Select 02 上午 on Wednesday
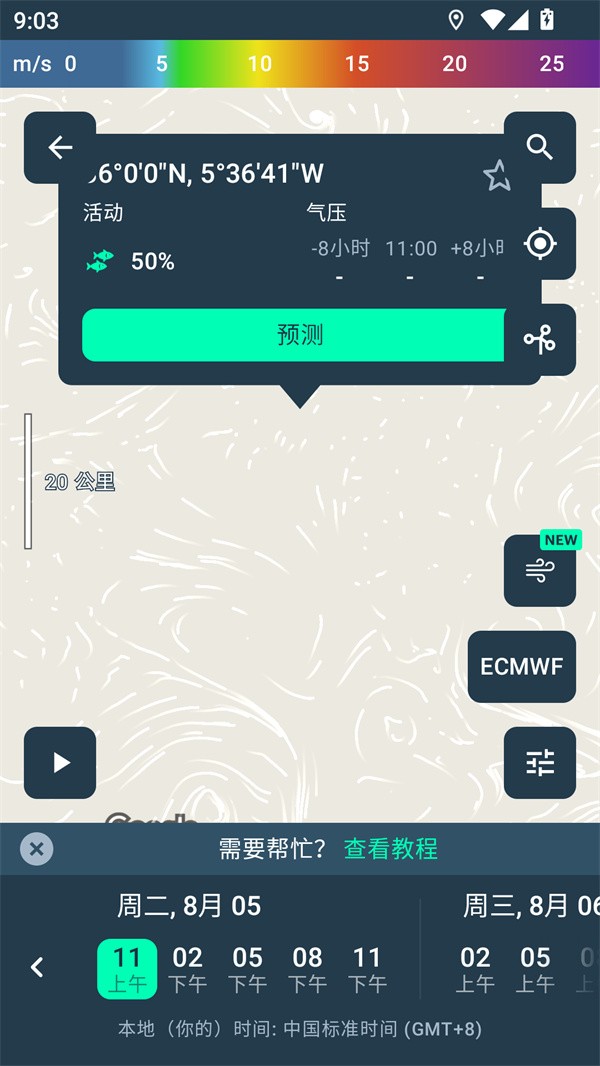Image resolution: width=600 pixels, height=1066 pixels. [x=475, y=969]
